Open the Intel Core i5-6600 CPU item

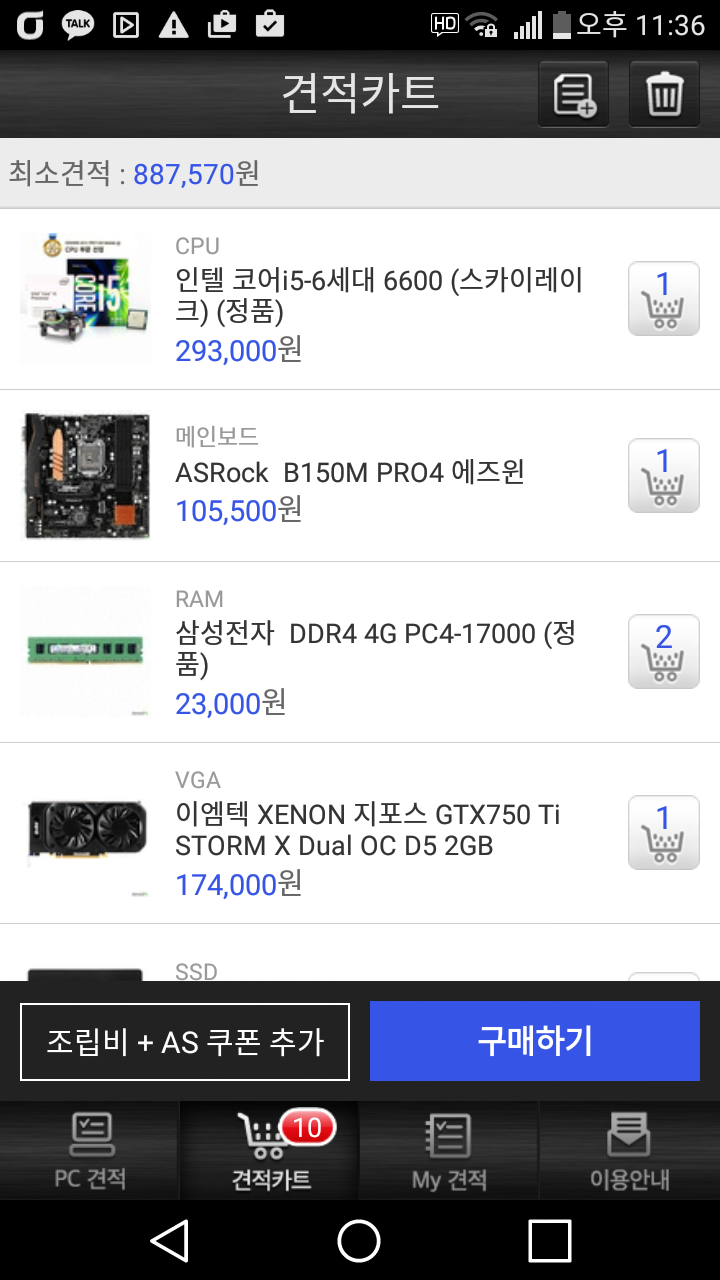click(x=378, y=296)
